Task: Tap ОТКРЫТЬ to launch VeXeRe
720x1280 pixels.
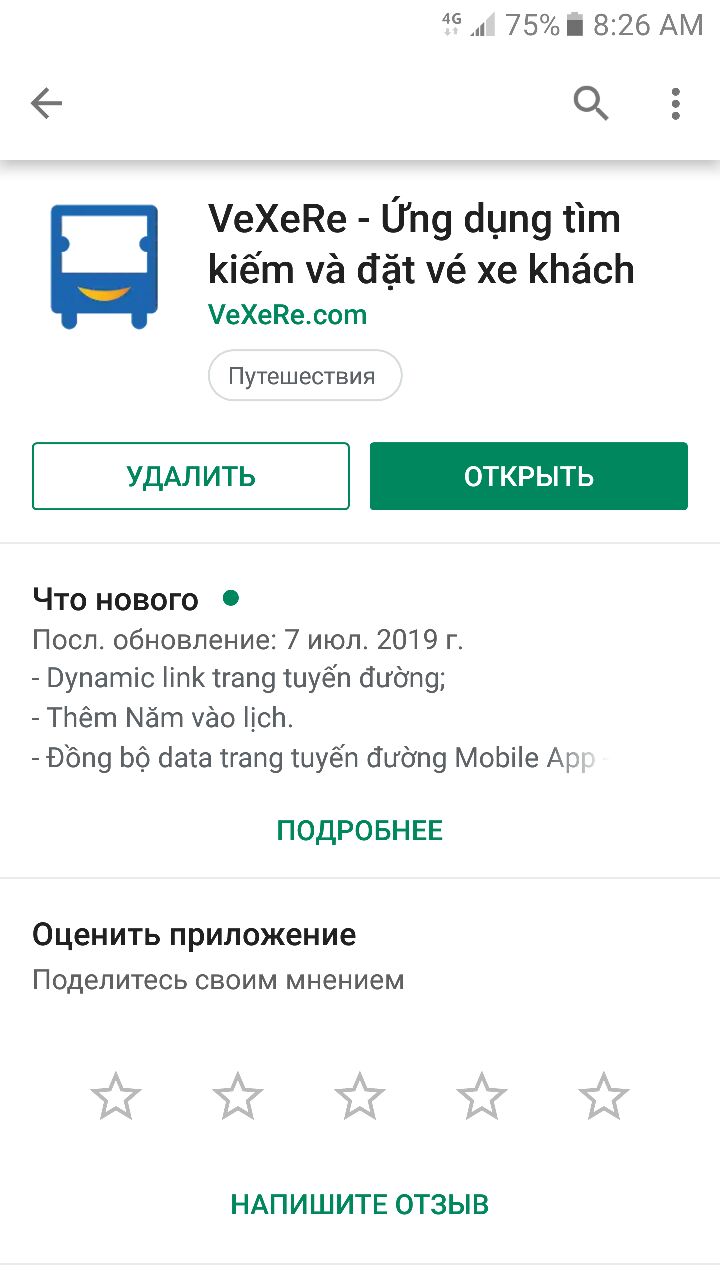Action: pos(528,476)
